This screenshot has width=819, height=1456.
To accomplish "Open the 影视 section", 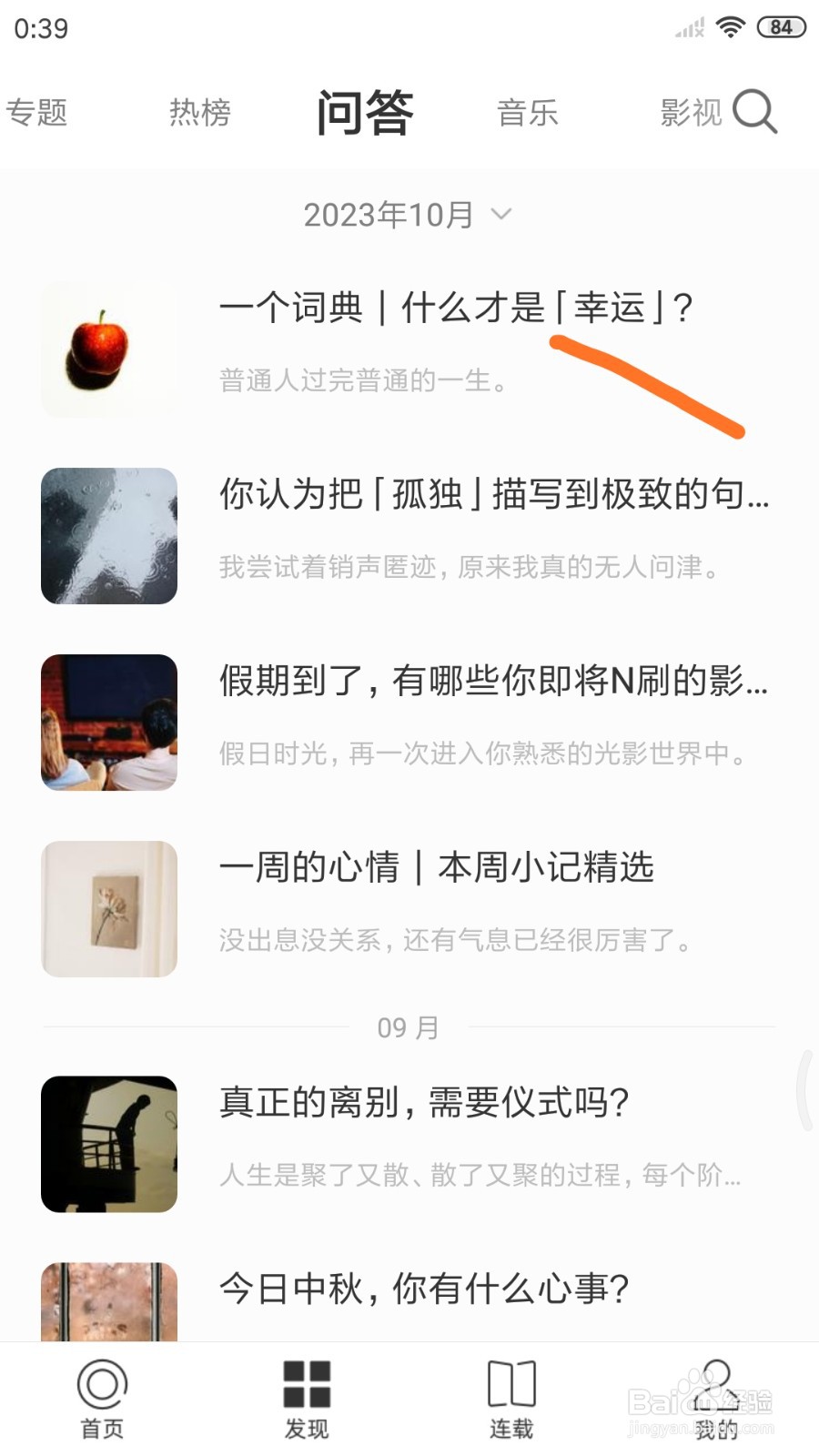I will [x=690, y=112].
